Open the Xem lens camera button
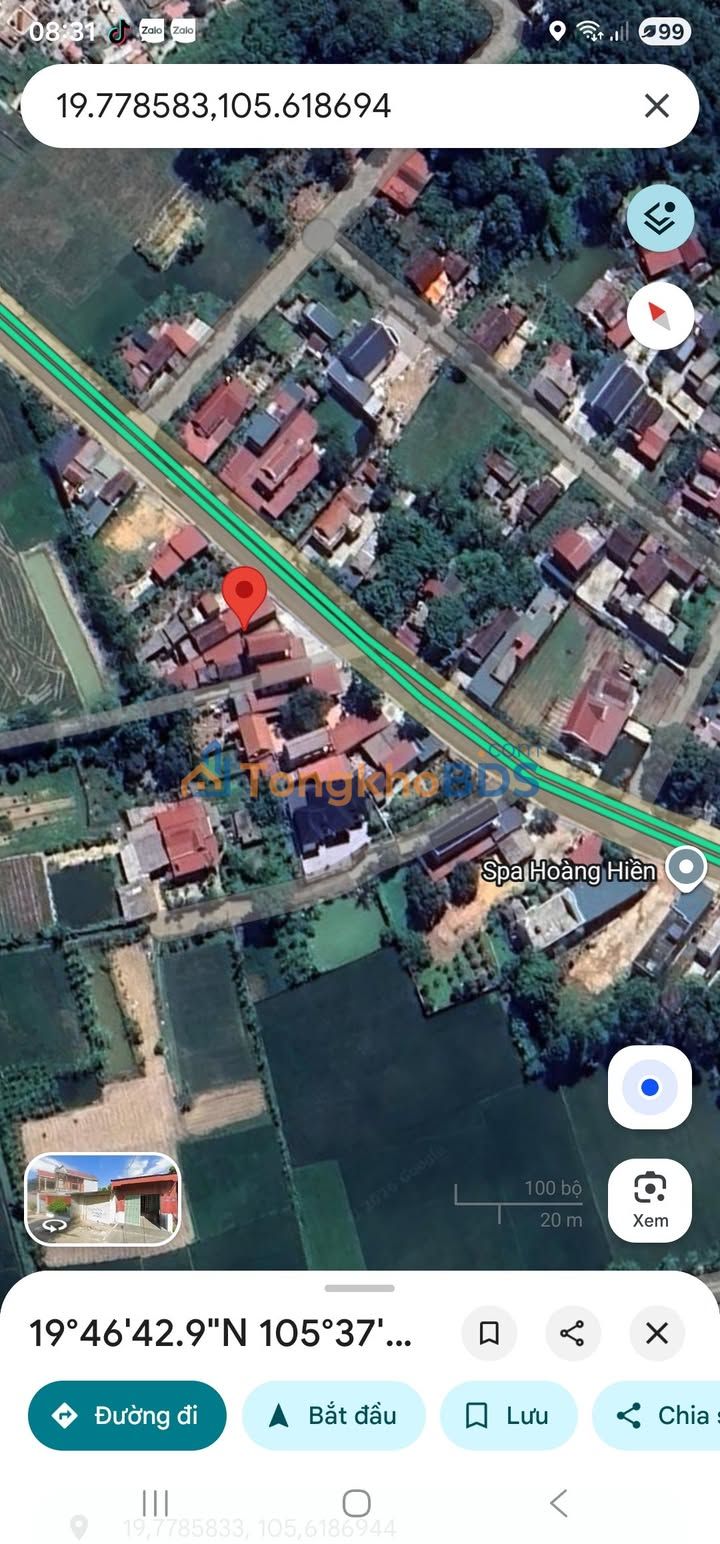This screenshot has height=1544, width=720. coord(650,1200)
